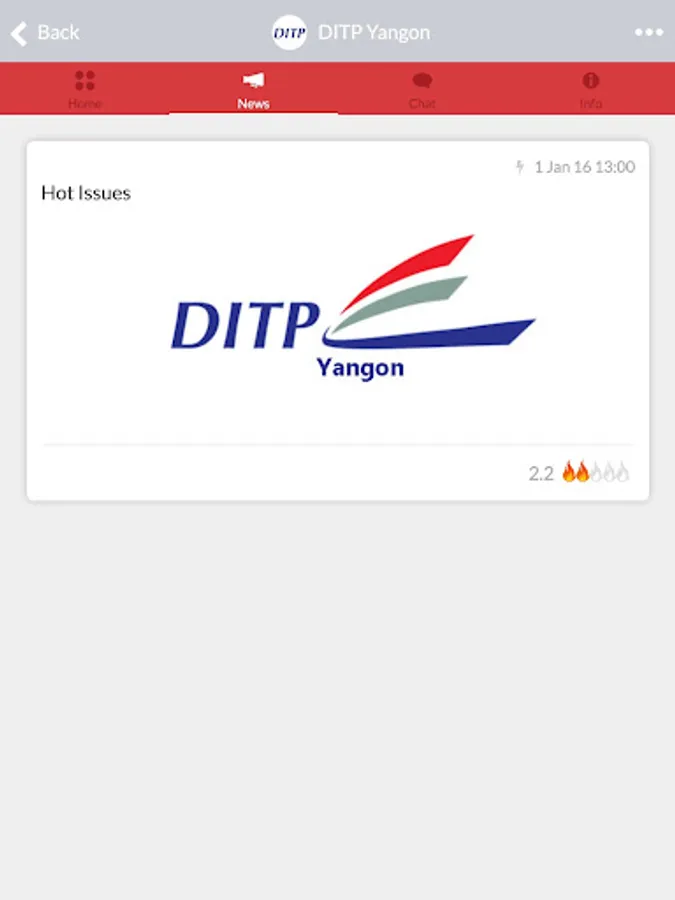The image size is (675, 900).
Task: Open the Info tab
Action: pos(590,89)
